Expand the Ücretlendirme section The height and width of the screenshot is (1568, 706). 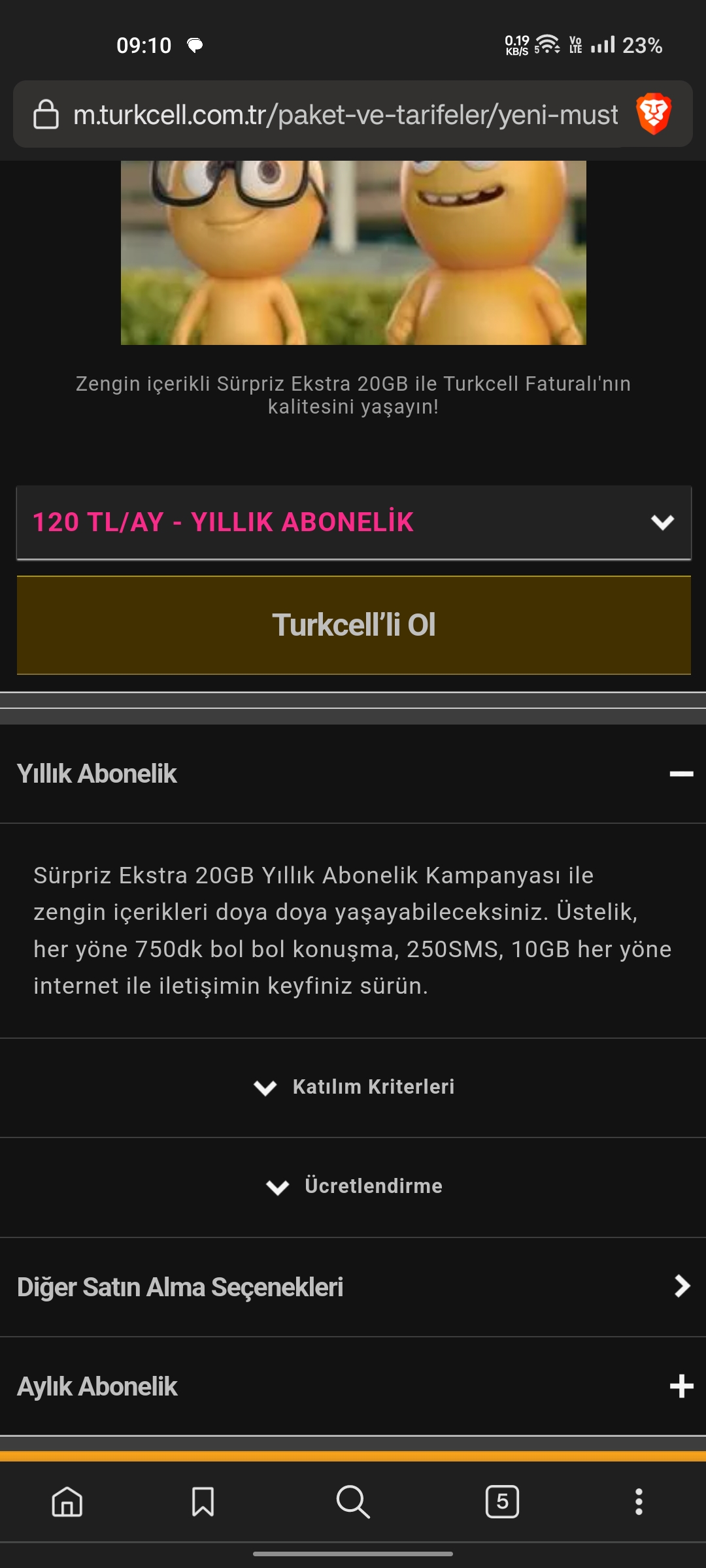pos(353,1186)
